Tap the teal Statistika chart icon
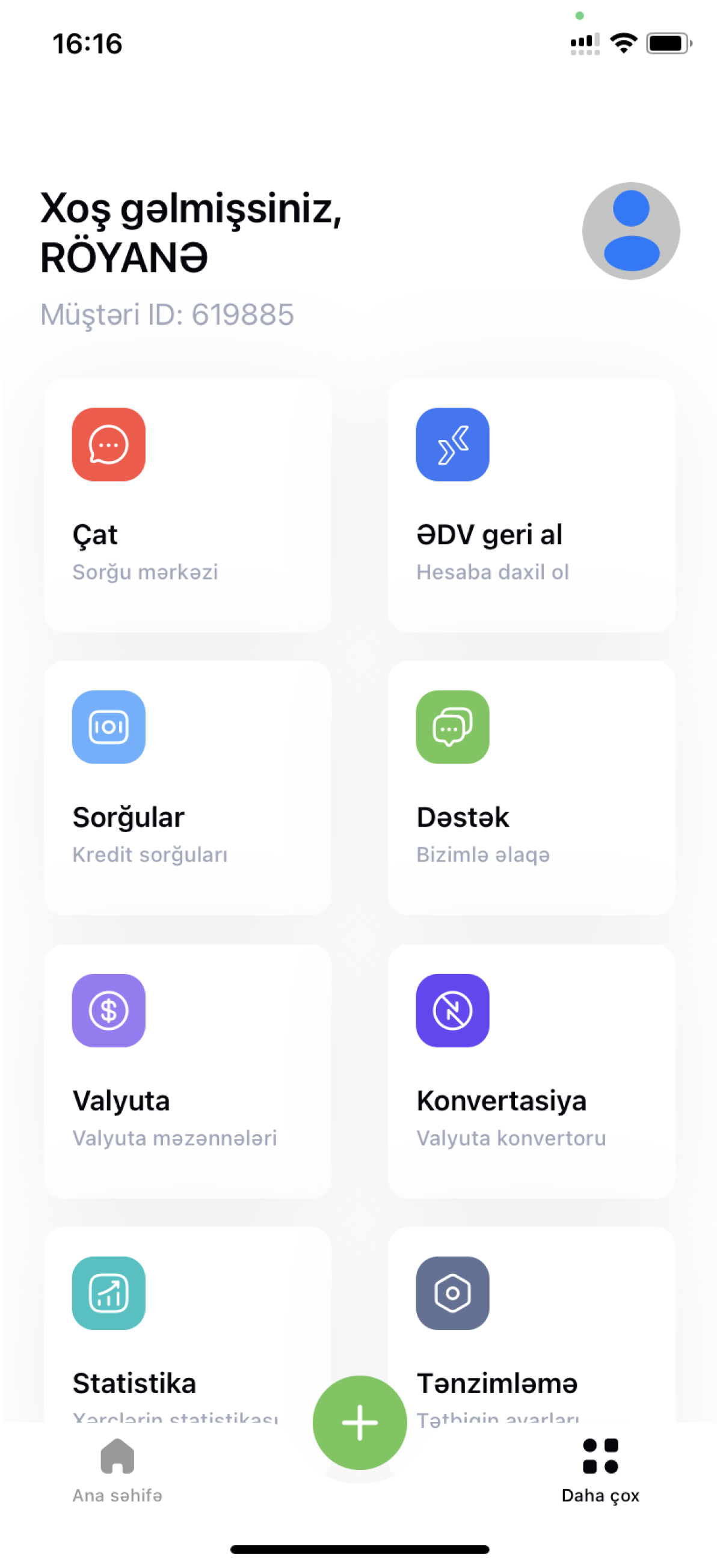 [108, 1293]
